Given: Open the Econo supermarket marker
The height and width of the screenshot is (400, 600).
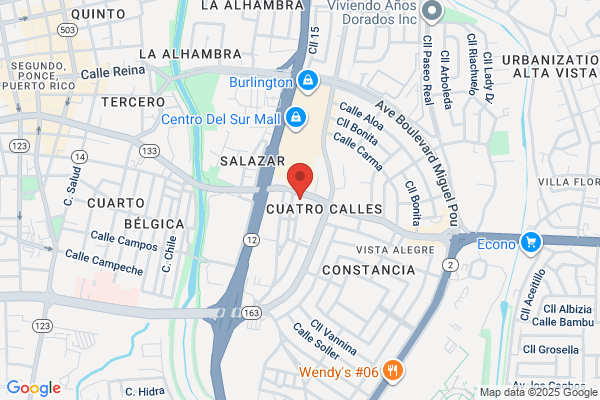Looking at the screenshot, I should [x=531, y=243].
